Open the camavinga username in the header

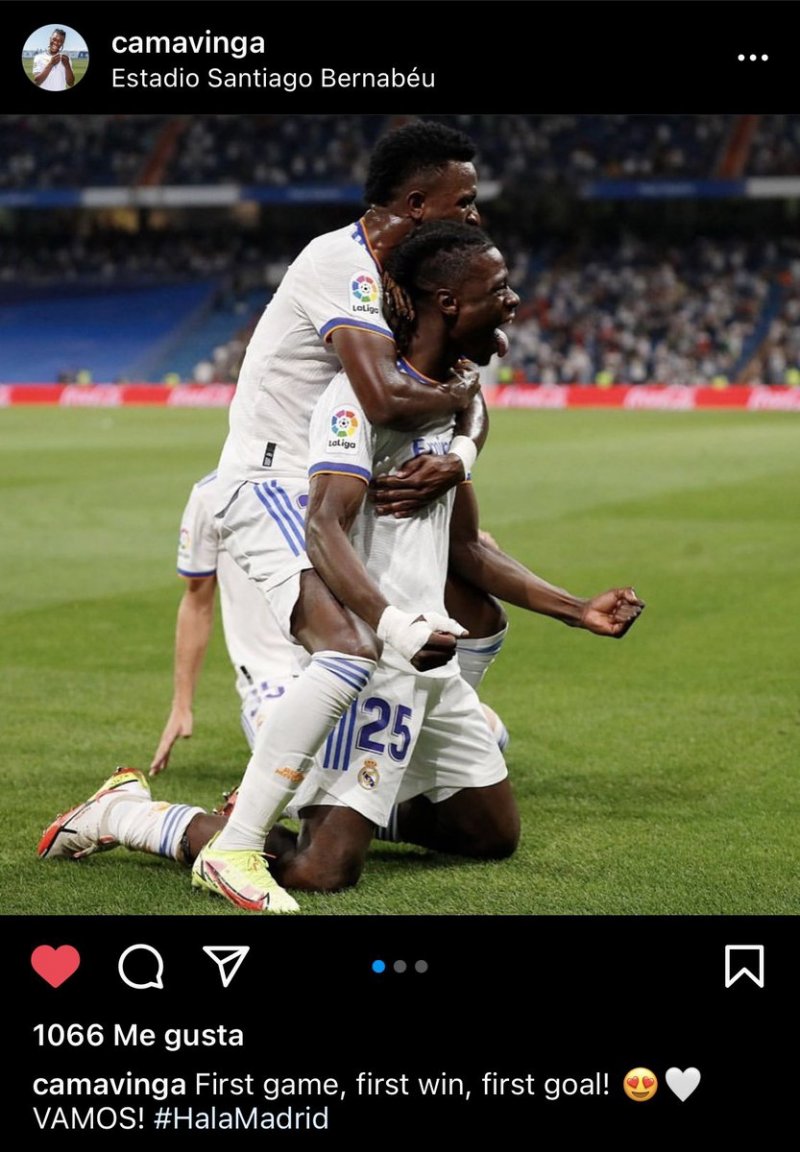tap(188, 43)
